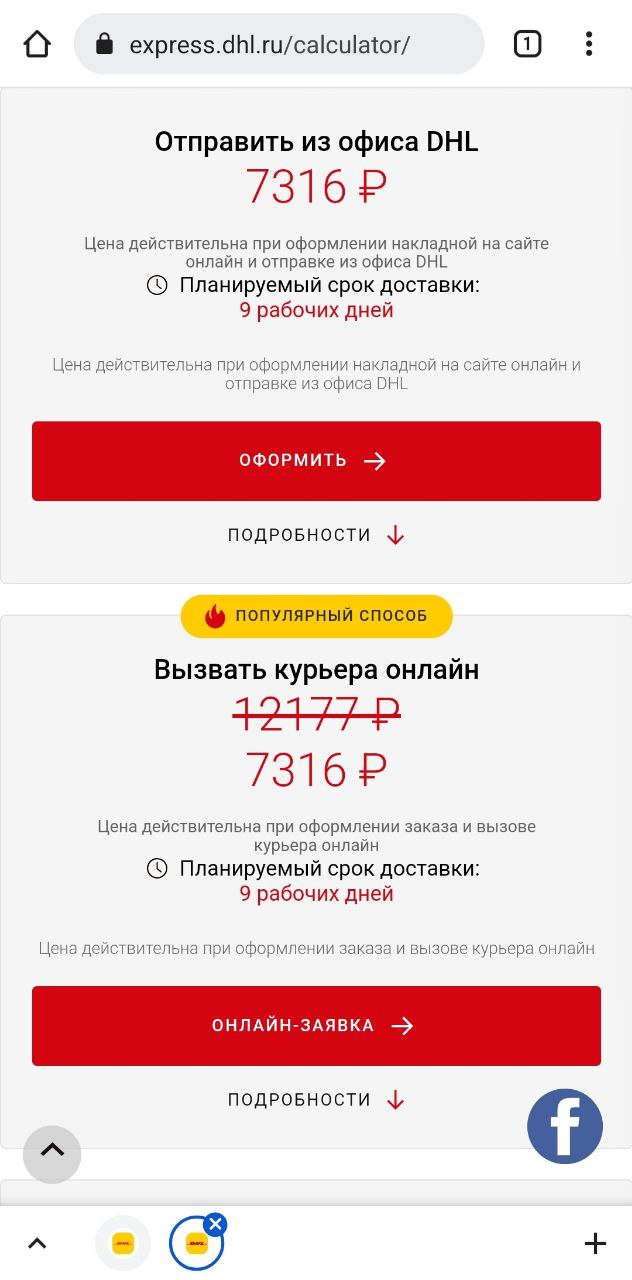Switch to the first DHL tab

(x=123, y=1243)
